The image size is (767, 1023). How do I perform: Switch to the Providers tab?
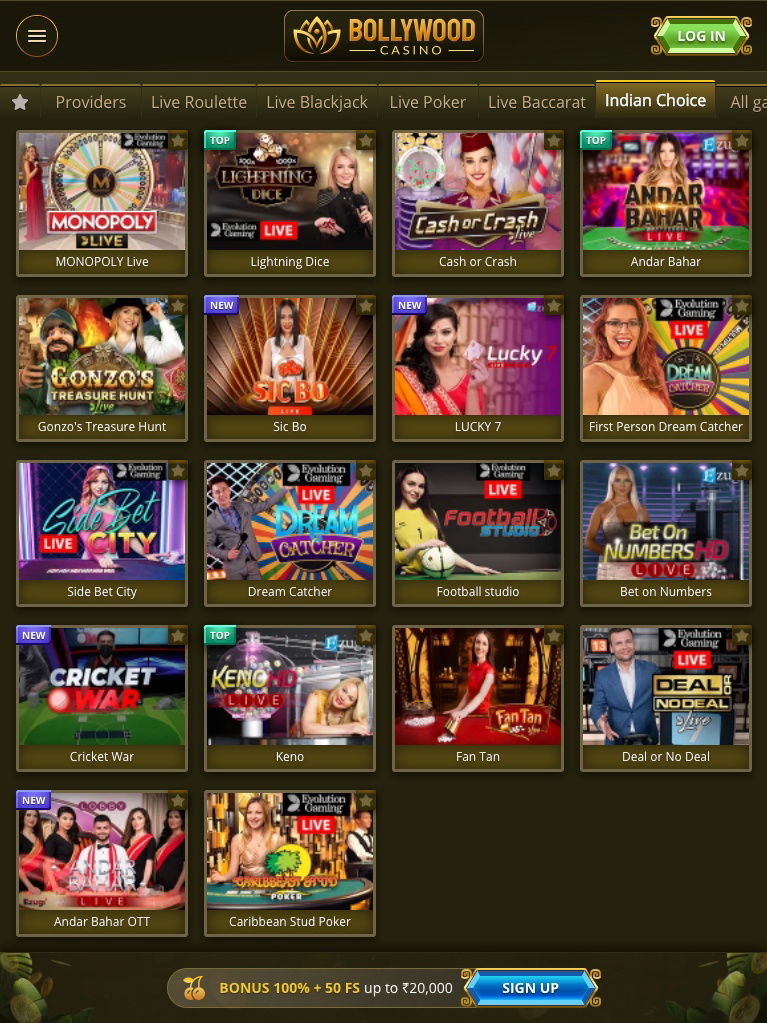91,101
